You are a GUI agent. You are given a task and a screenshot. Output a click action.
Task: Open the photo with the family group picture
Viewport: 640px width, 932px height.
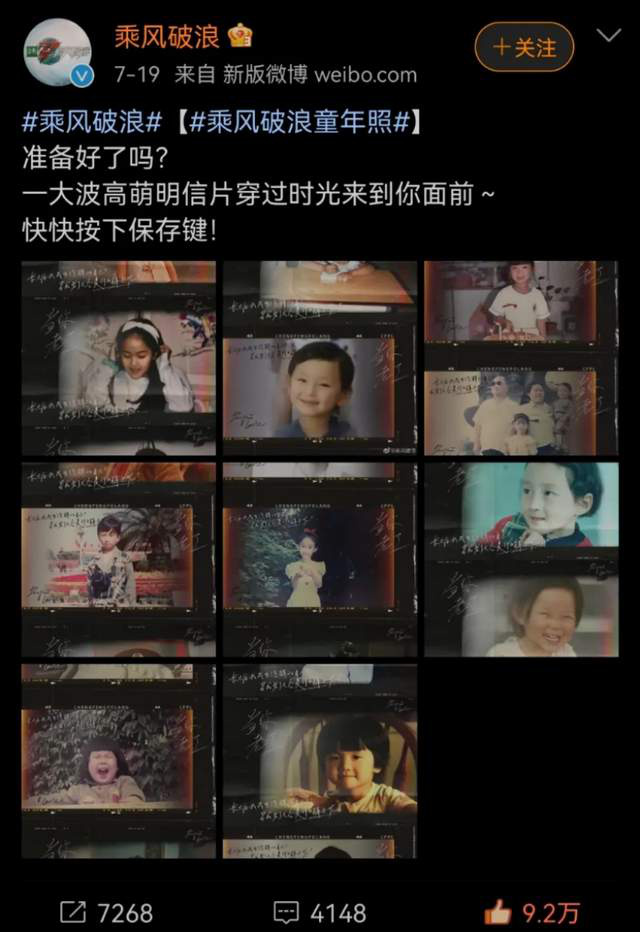tap(521, 358)
